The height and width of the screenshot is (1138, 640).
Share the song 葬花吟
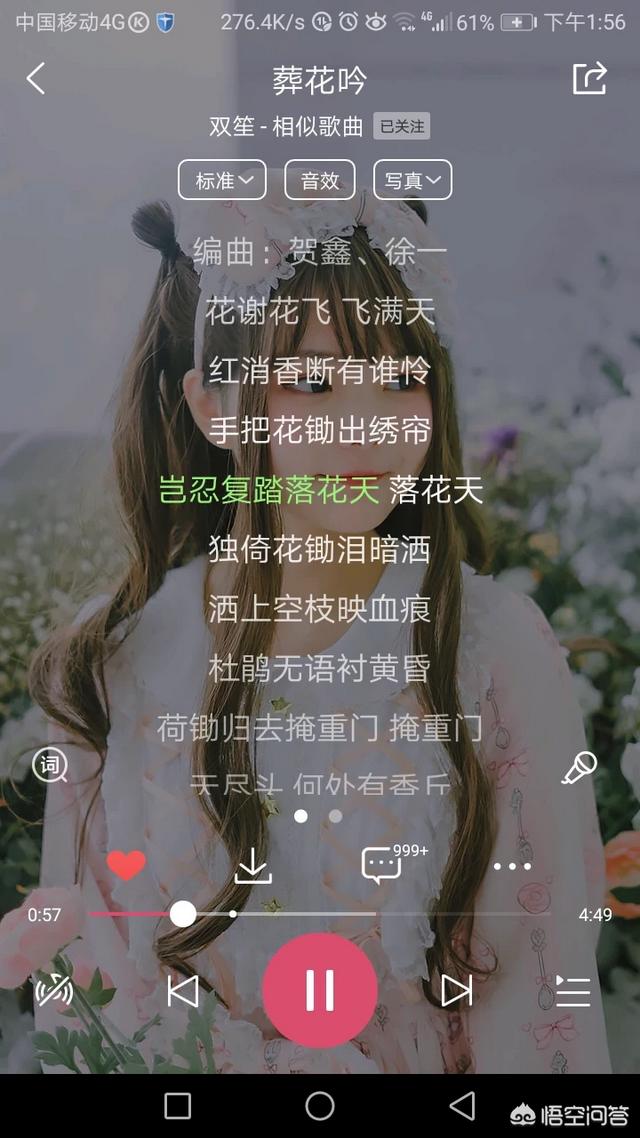click(x=589, y=78)
